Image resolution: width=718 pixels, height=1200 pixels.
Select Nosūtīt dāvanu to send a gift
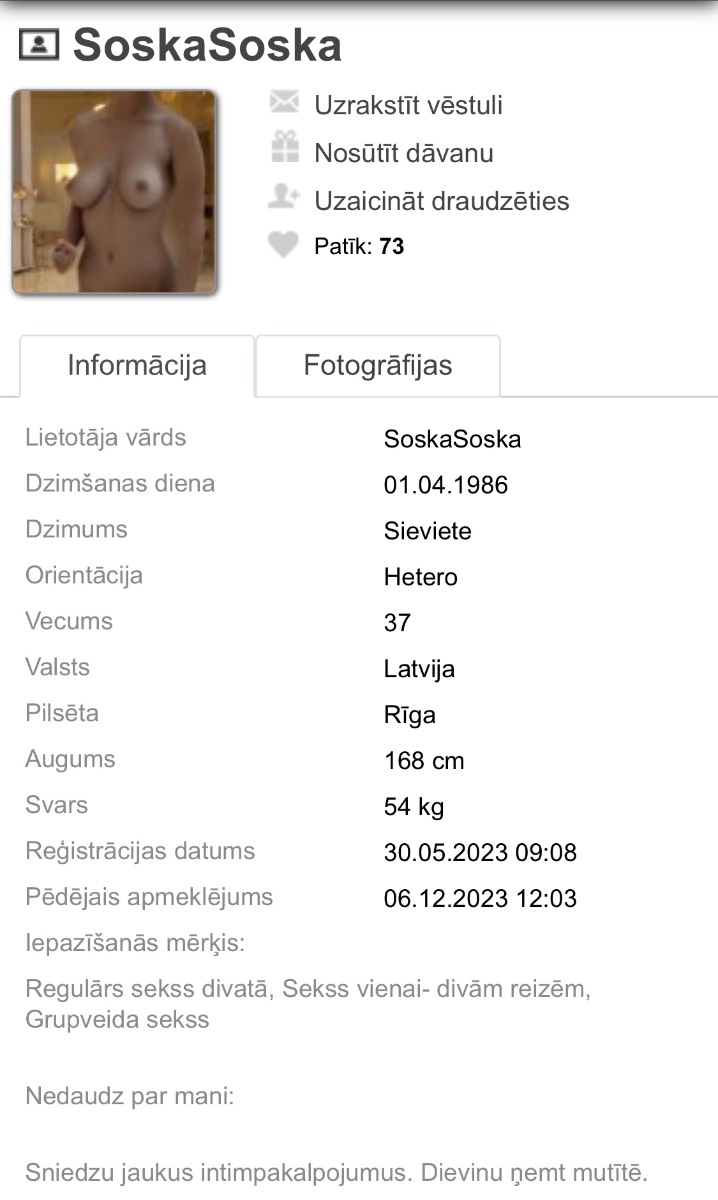coord(403,153)
